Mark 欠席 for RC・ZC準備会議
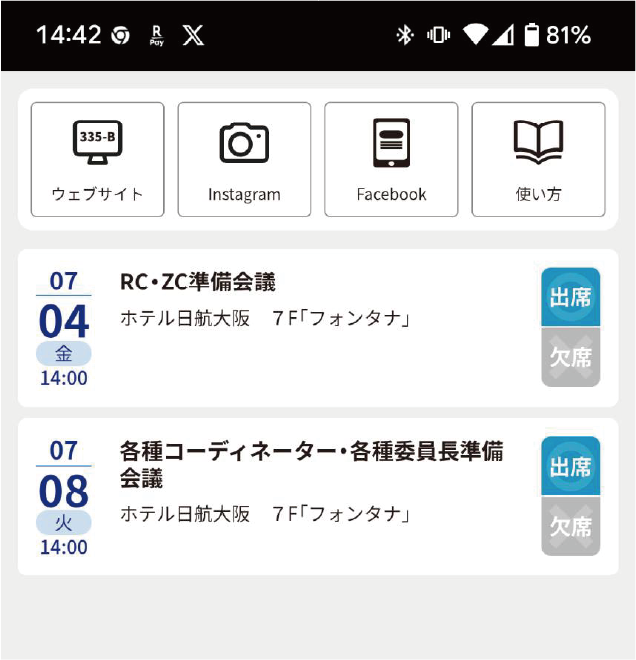 coord(570,357)
